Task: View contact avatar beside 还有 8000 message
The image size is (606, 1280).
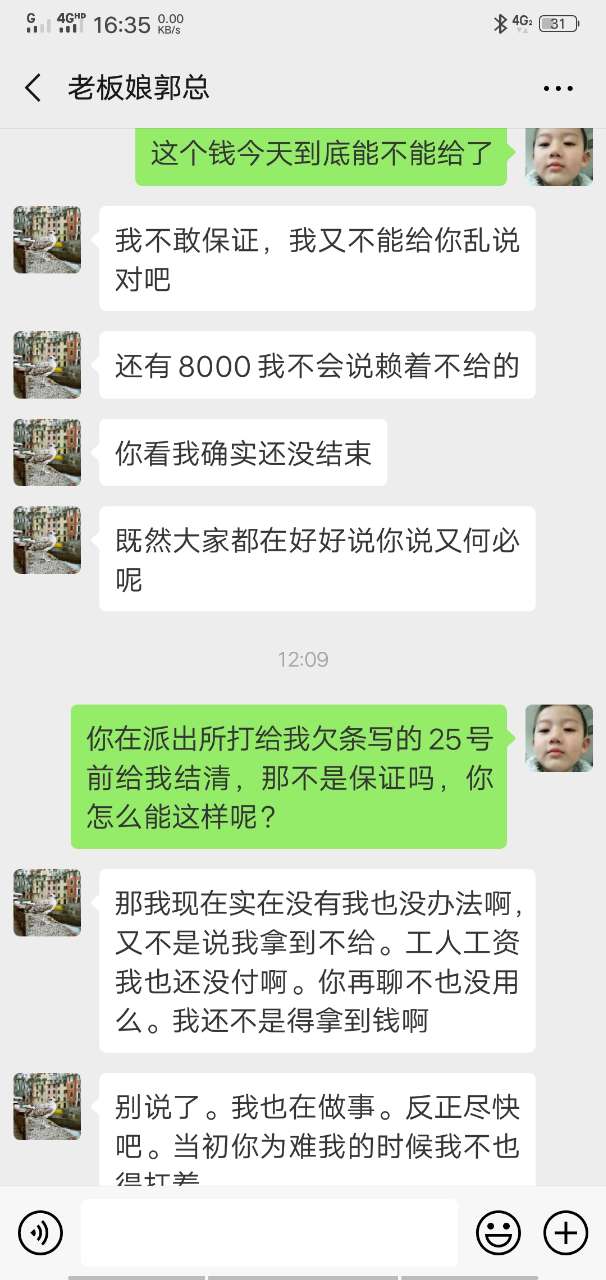Action: tap(47, 365)
